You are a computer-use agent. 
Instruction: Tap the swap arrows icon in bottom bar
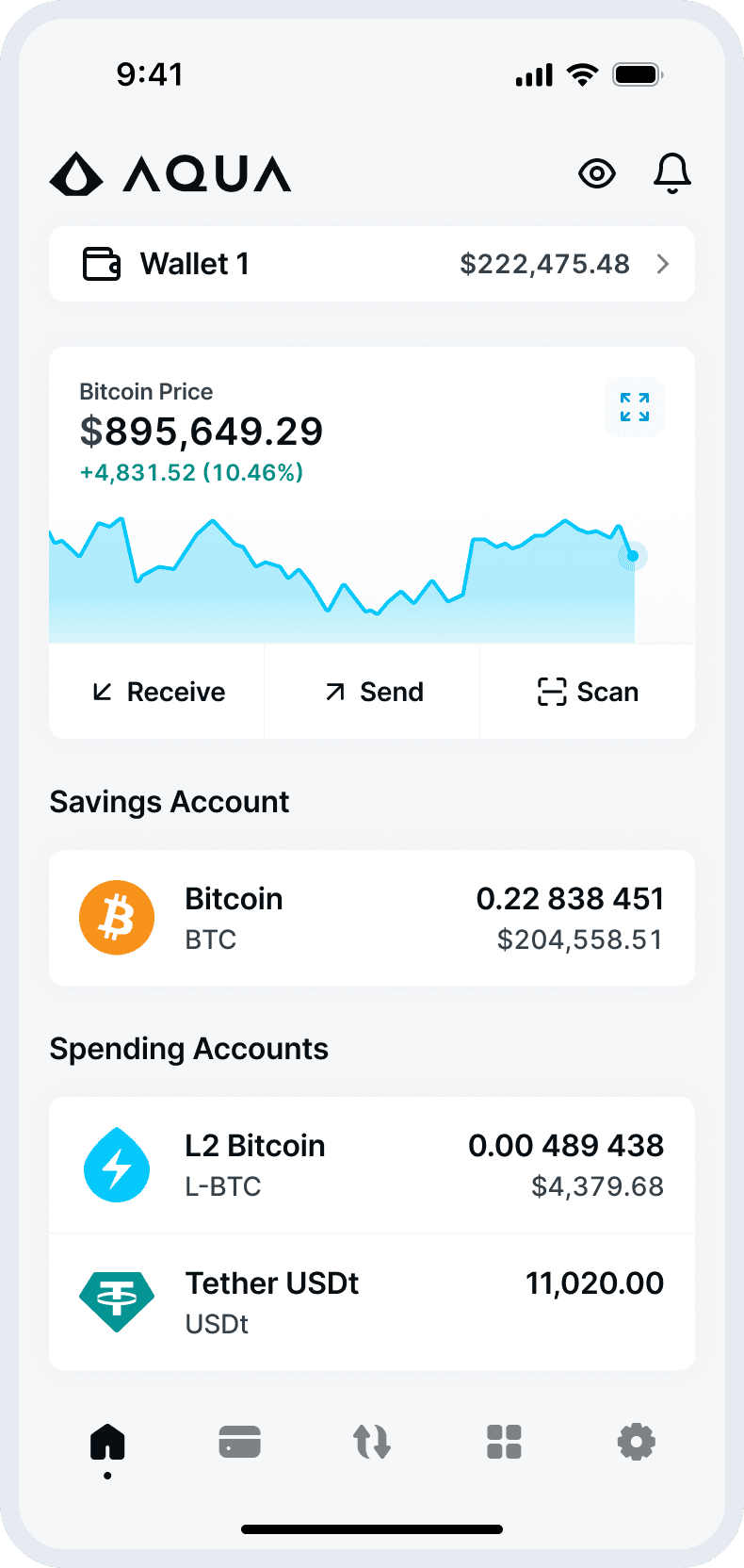[372, 1441]
